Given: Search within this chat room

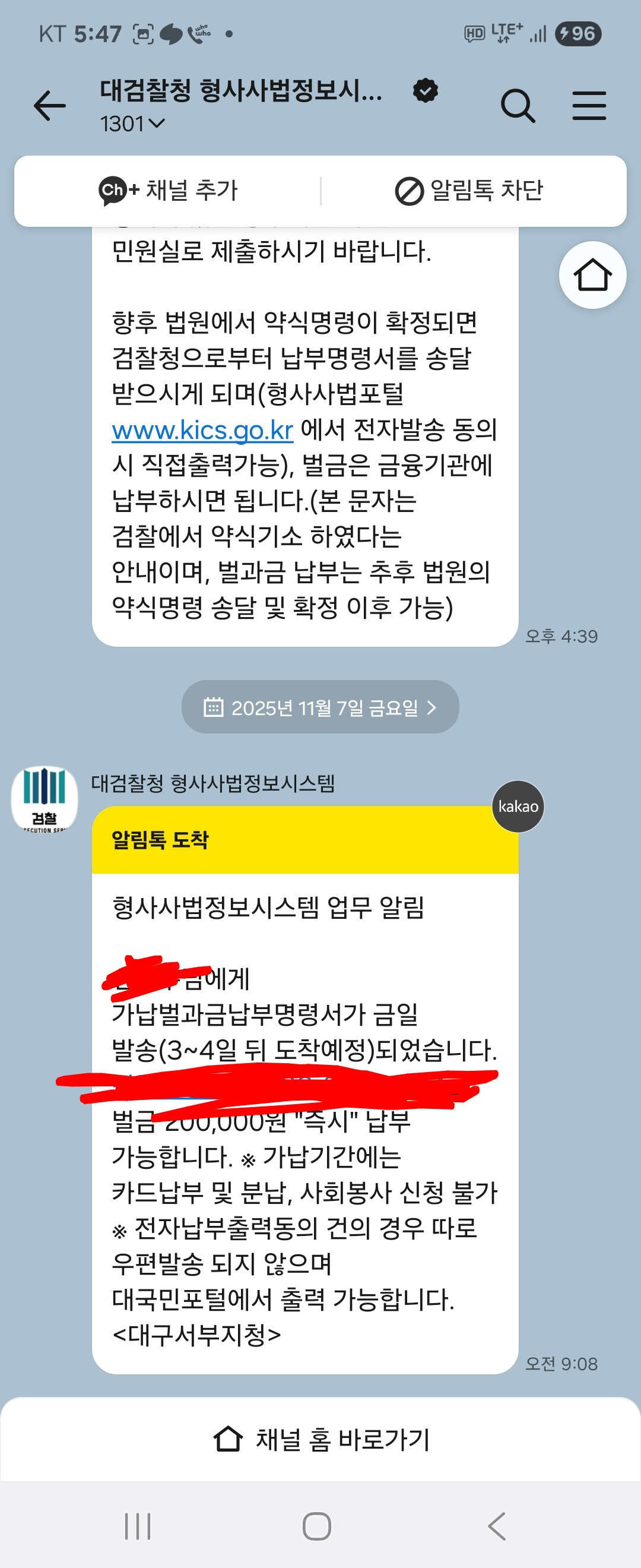Looking at the screenshot, I should point(518,106).
